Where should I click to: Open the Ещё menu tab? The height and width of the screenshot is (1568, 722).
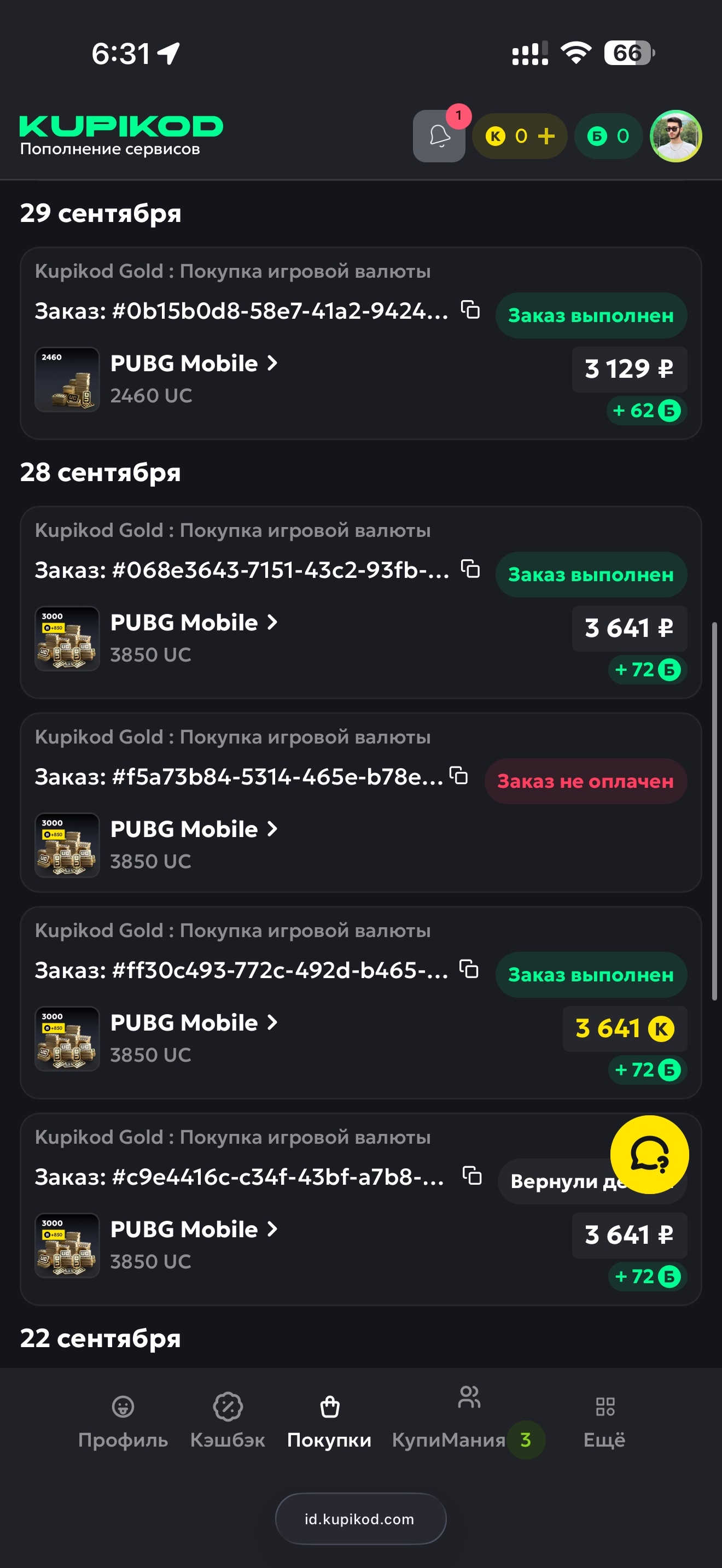(604, 1422)
